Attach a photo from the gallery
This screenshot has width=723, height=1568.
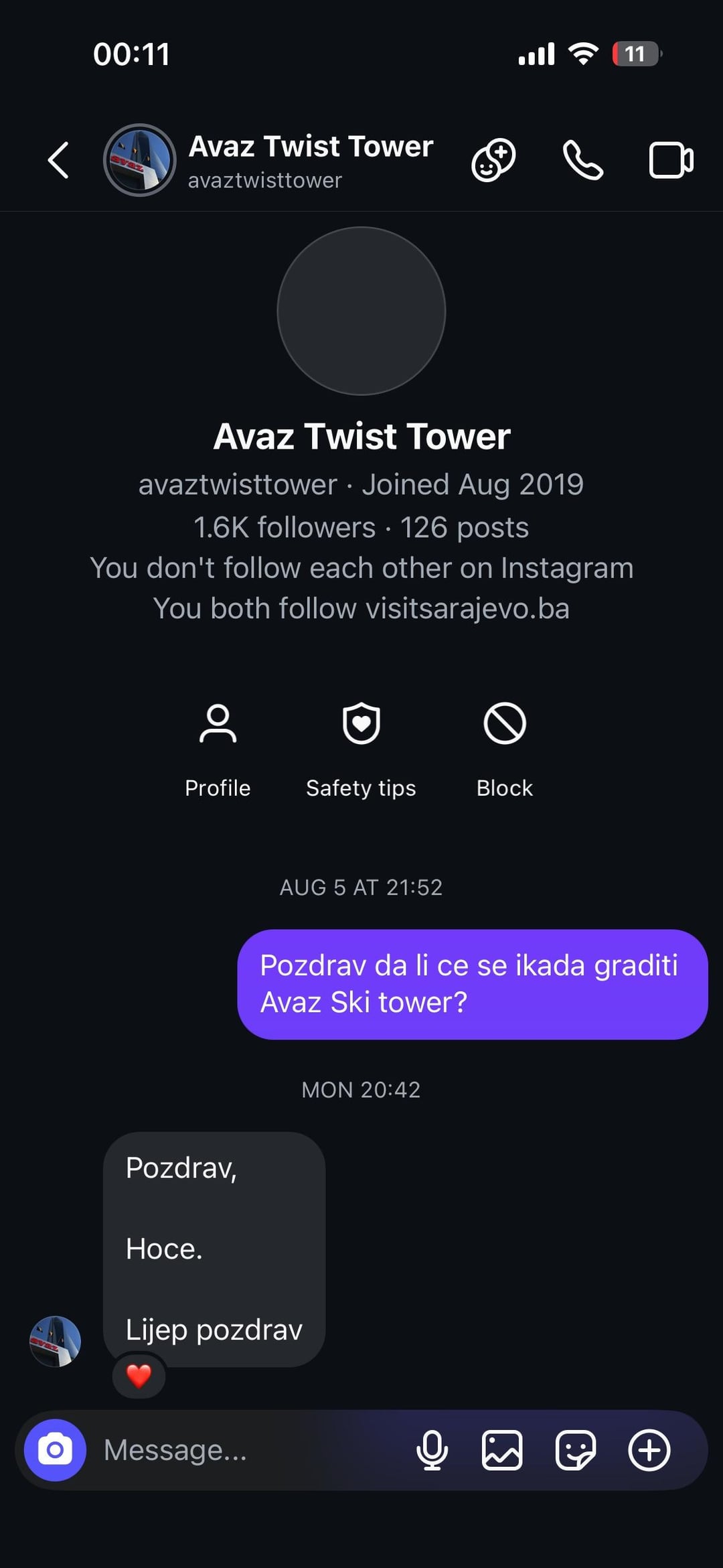tap(502, 1450)
